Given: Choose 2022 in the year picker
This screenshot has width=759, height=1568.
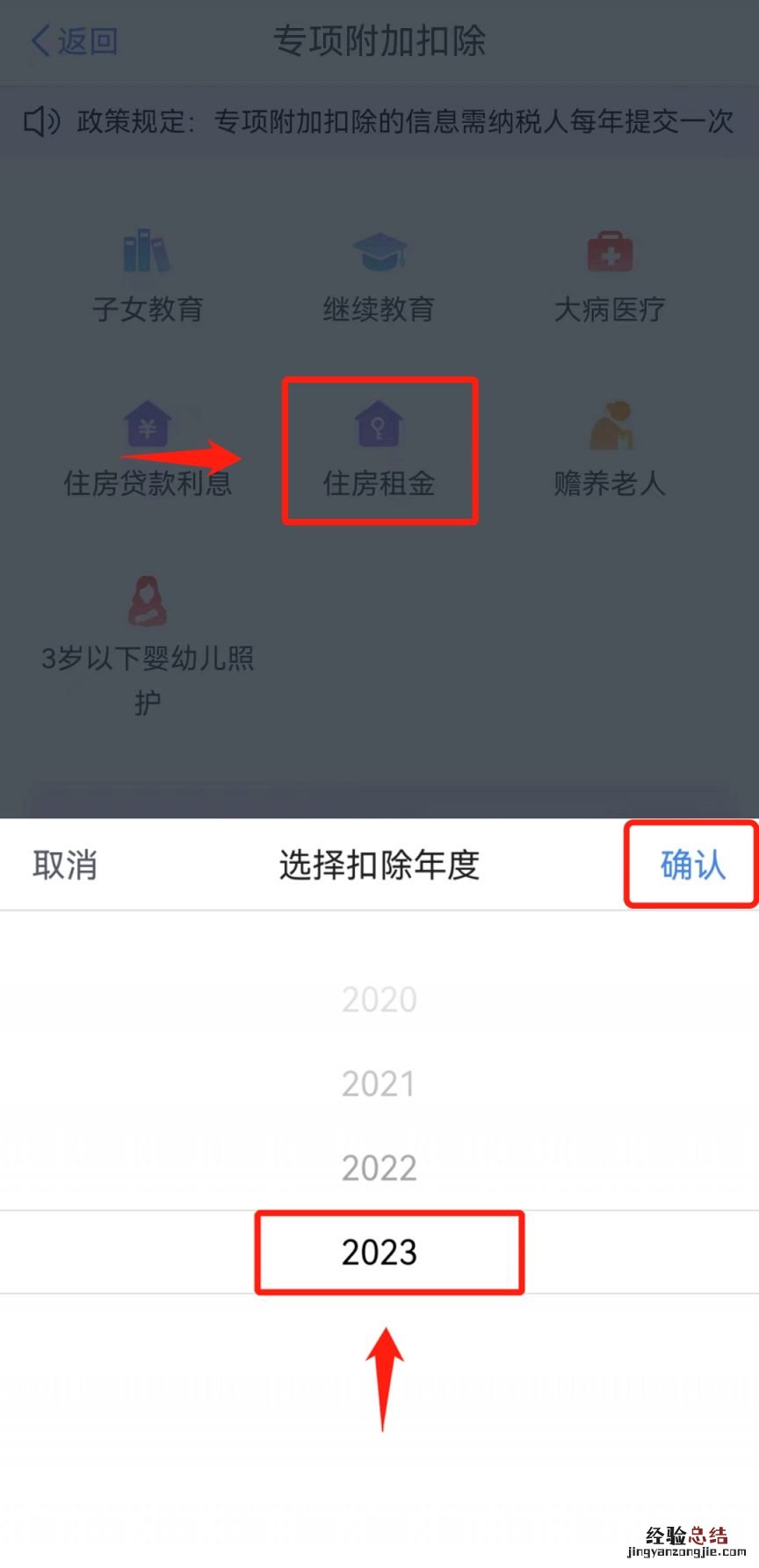Looking at the screenshot, I should point(379,1168).
